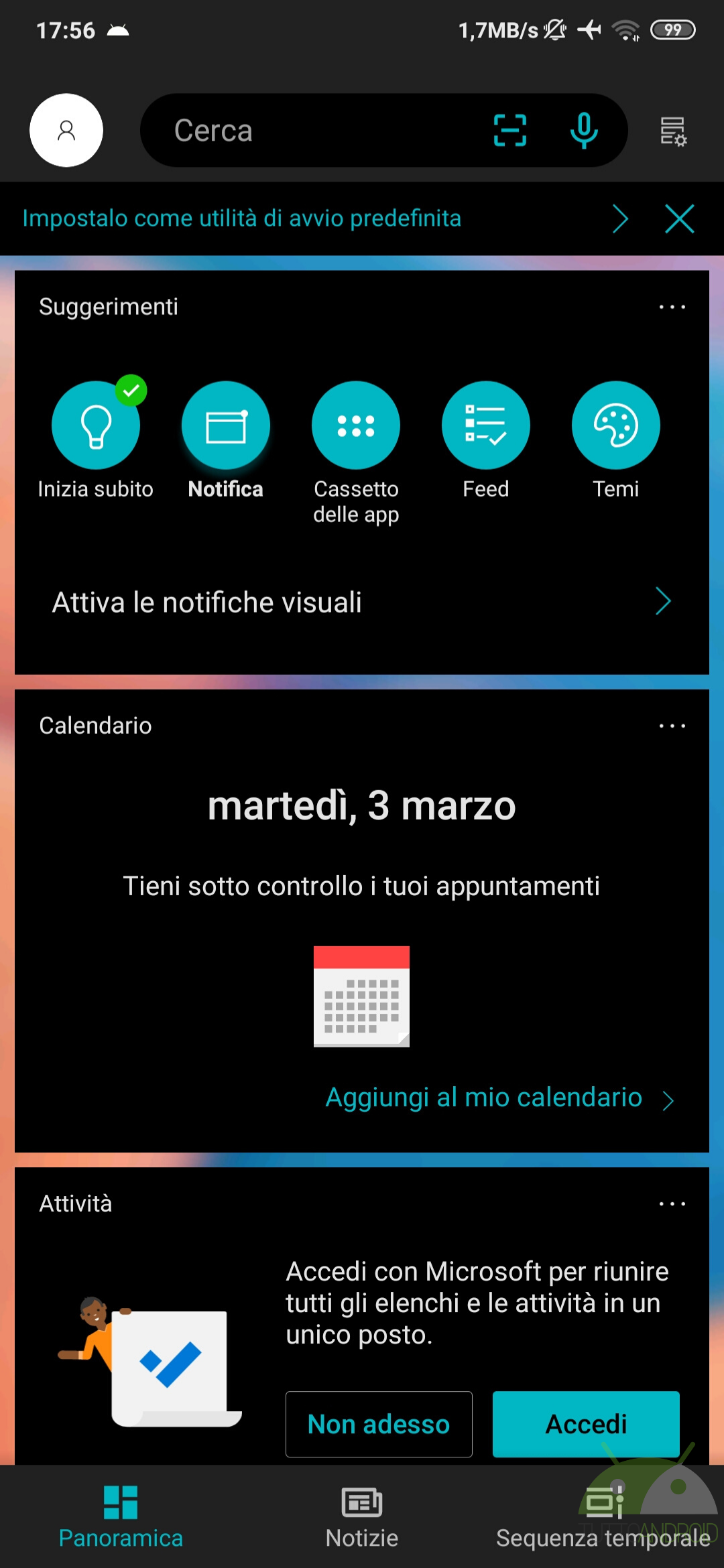Select the Temi suggestion
The image size is (724, 1568).
point(615,426)
